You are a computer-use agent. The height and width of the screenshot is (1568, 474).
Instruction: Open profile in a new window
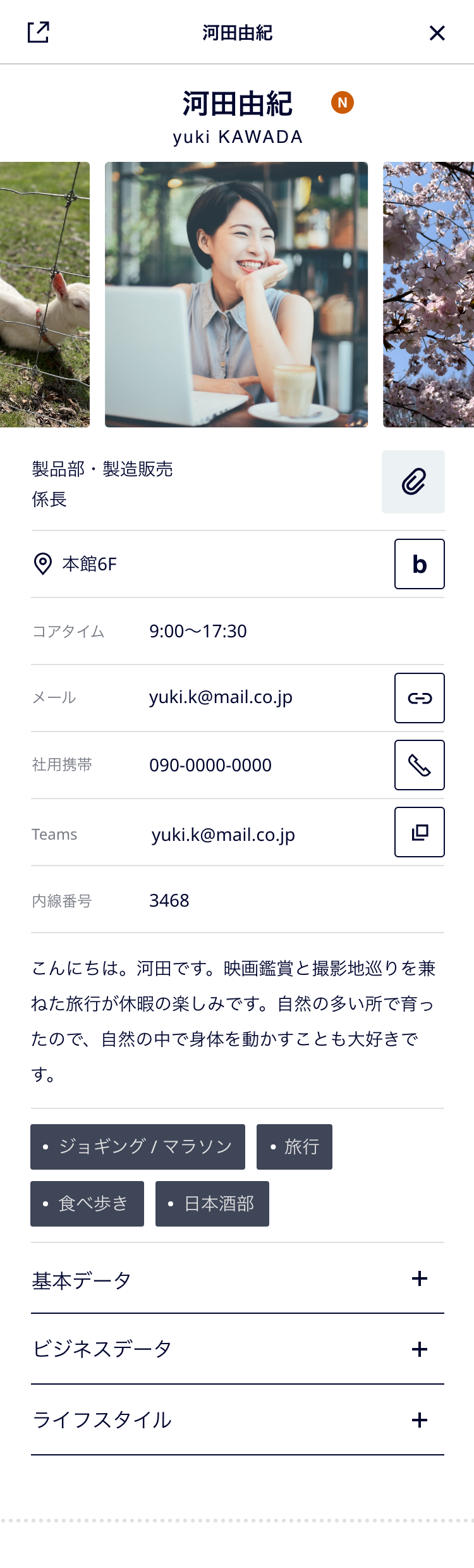[x=39, y=32]
